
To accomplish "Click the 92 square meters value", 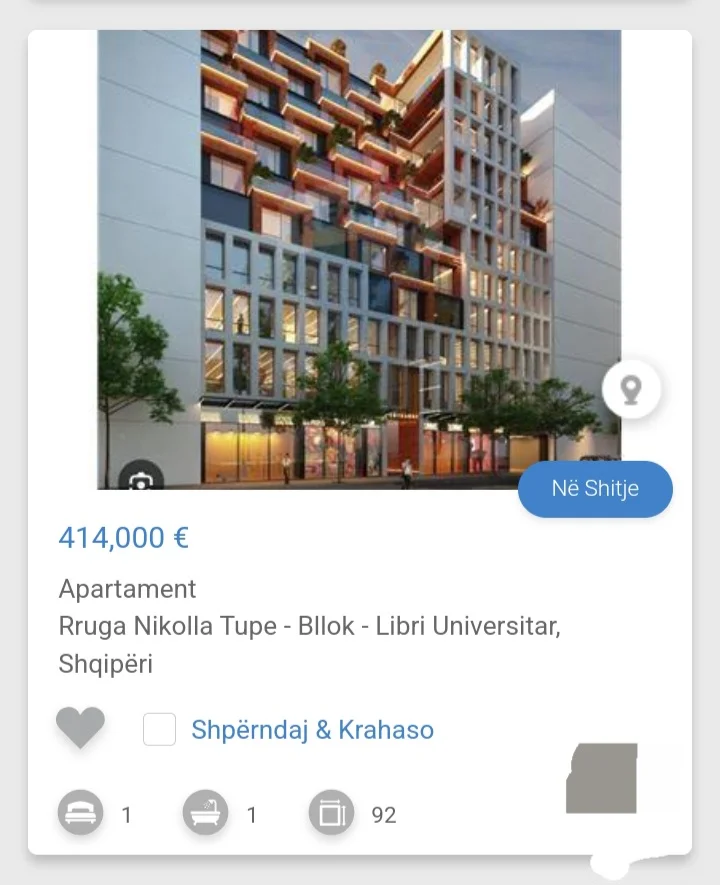I will click(385, 815).
